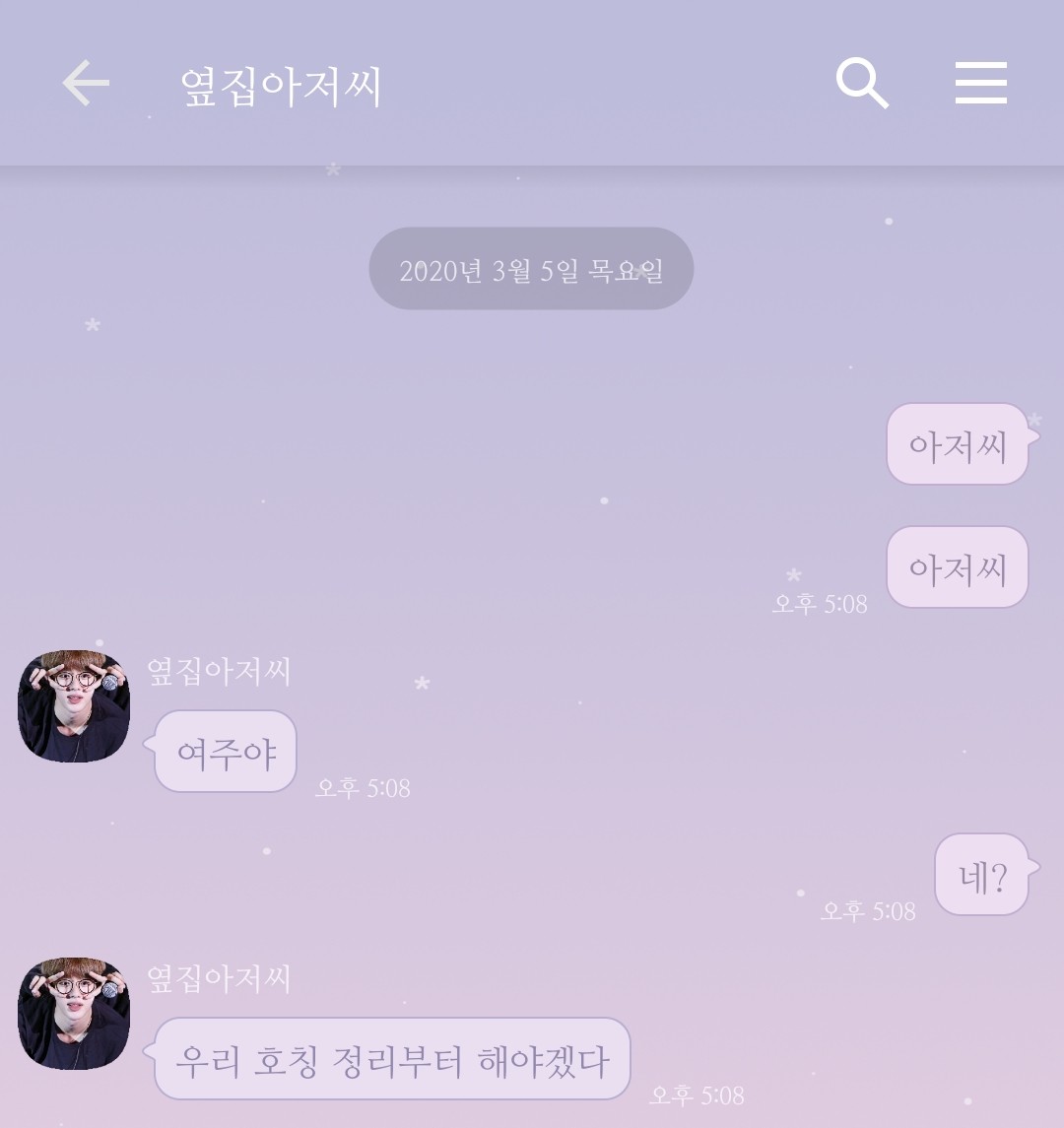Search within this chat conversation

862,83
